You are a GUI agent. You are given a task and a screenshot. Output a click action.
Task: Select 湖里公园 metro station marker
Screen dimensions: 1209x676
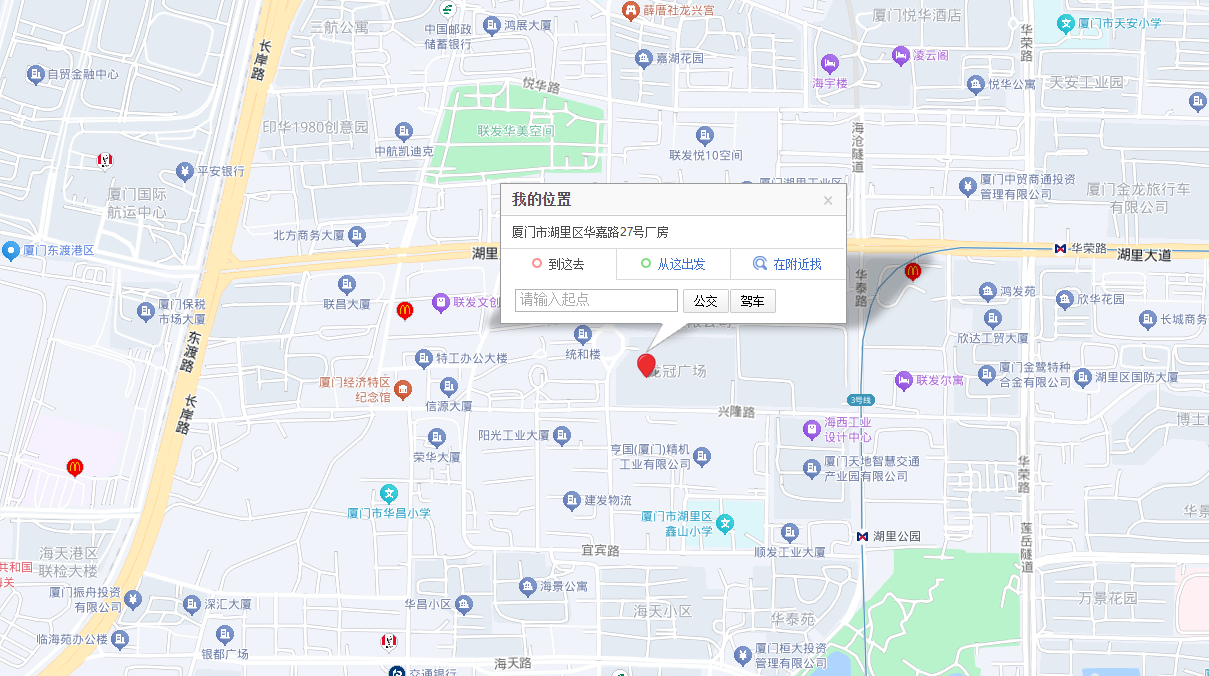[862, 536]
